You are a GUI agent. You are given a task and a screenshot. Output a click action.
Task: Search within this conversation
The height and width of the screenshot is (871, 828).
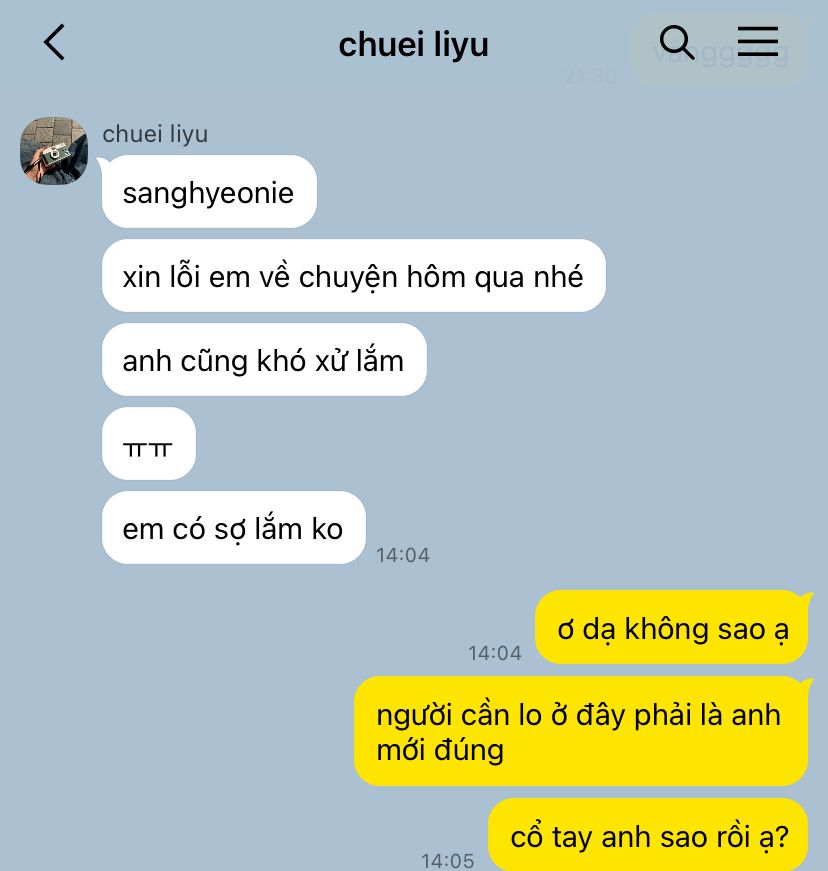pyautogui.click(x=677, y=42)
